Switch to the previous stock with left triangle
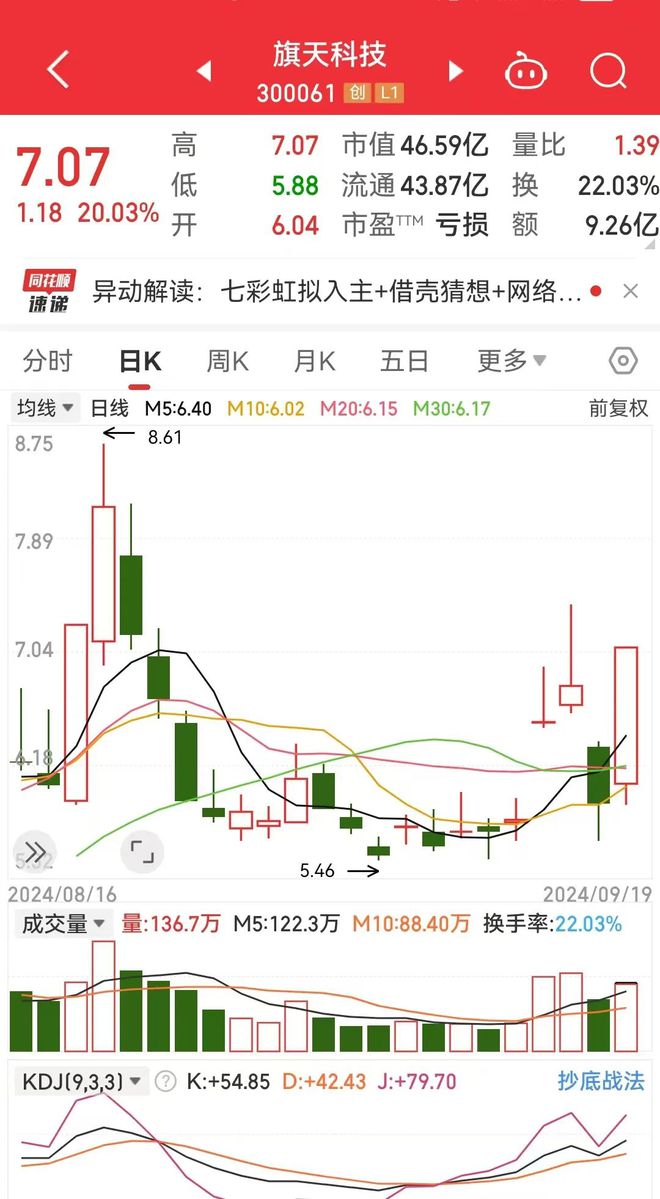This screenshot has height=1199, width=660. [203, 71]
